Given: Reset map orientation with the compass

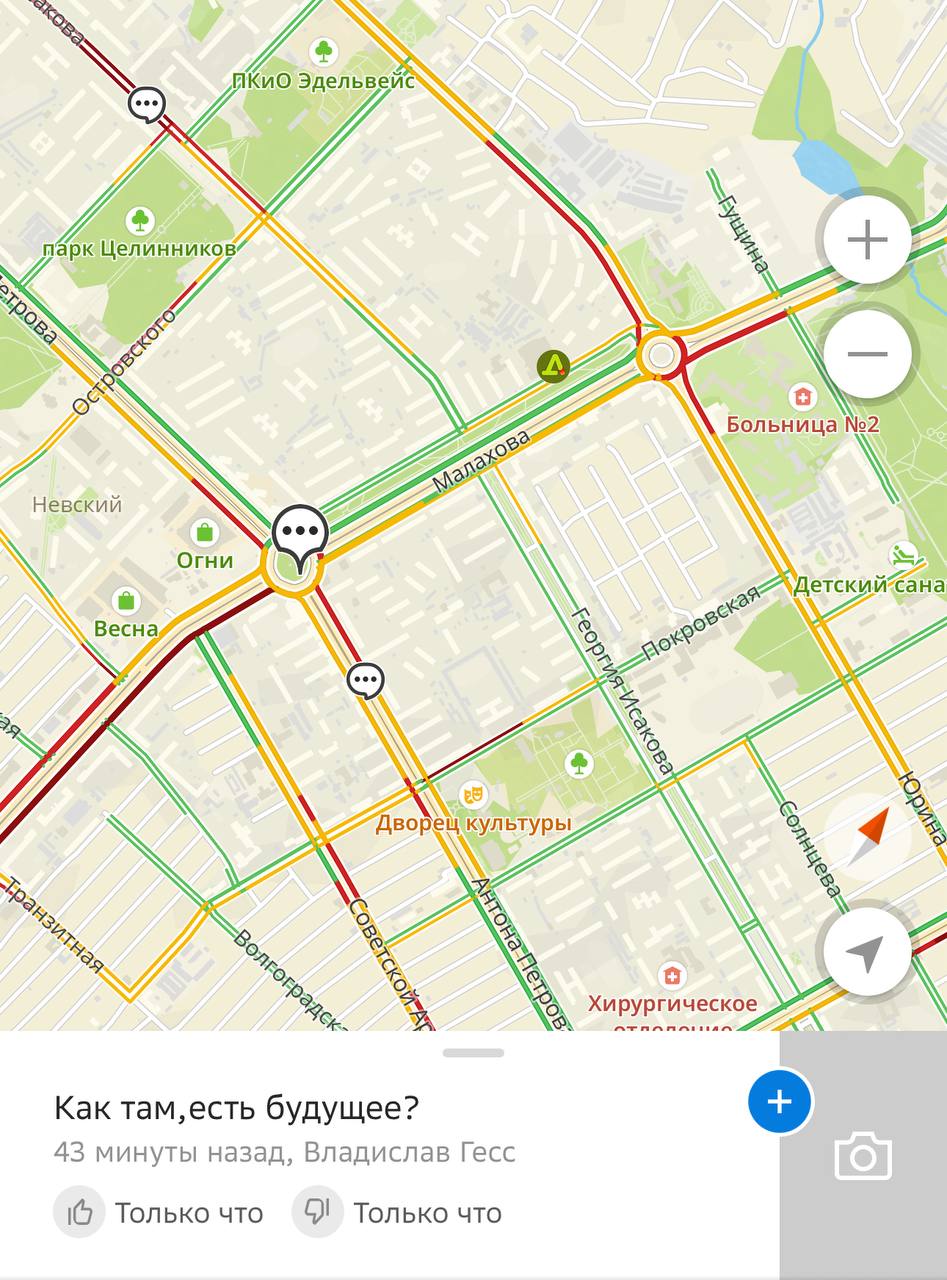Looking at the screenshot, I should (867, 838).
